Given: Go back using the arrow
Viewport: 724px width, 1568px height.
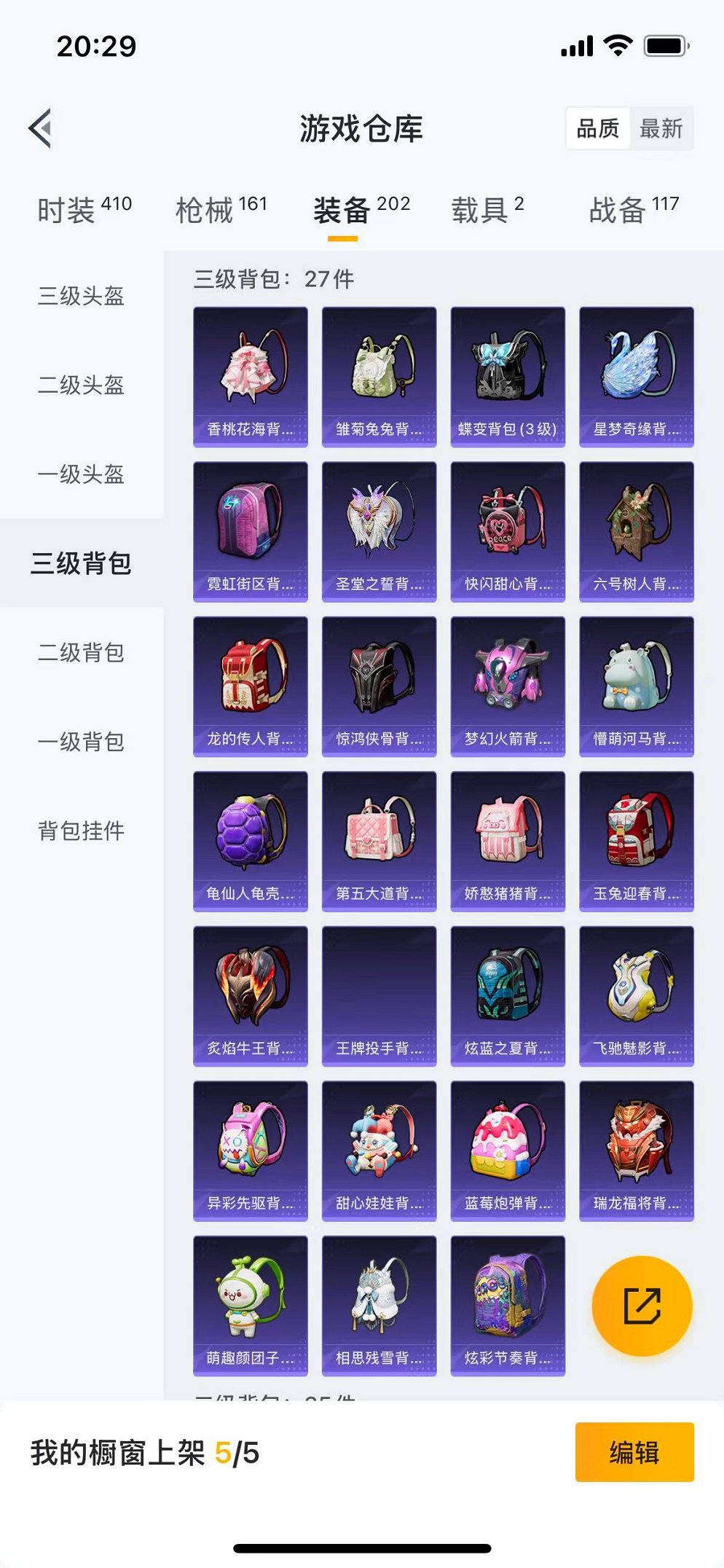Looking at the screenshot, I should click(41, 128).
